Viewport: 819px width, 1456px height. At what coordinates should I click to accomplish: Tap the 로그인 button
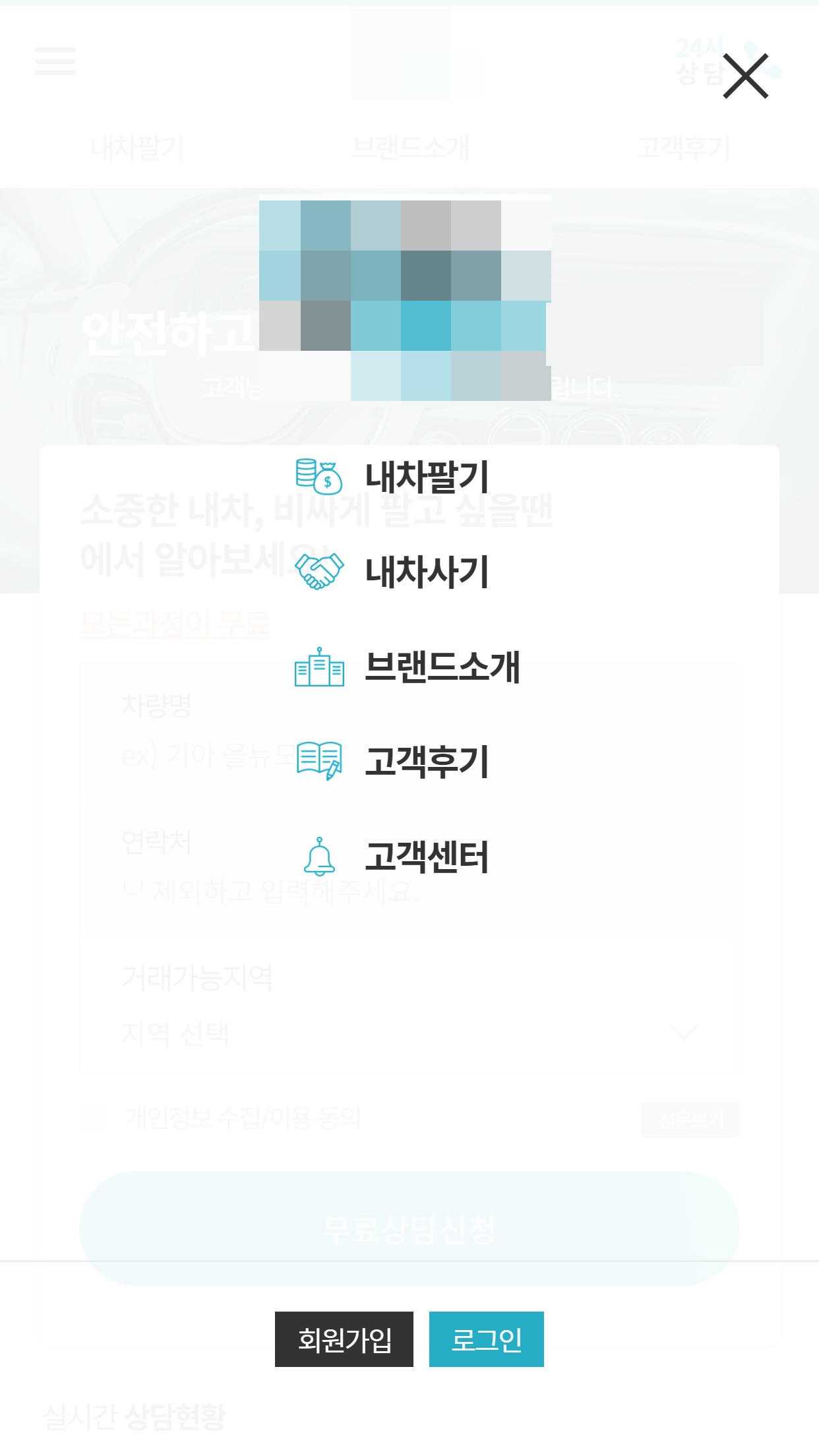tap(487, 1339)
